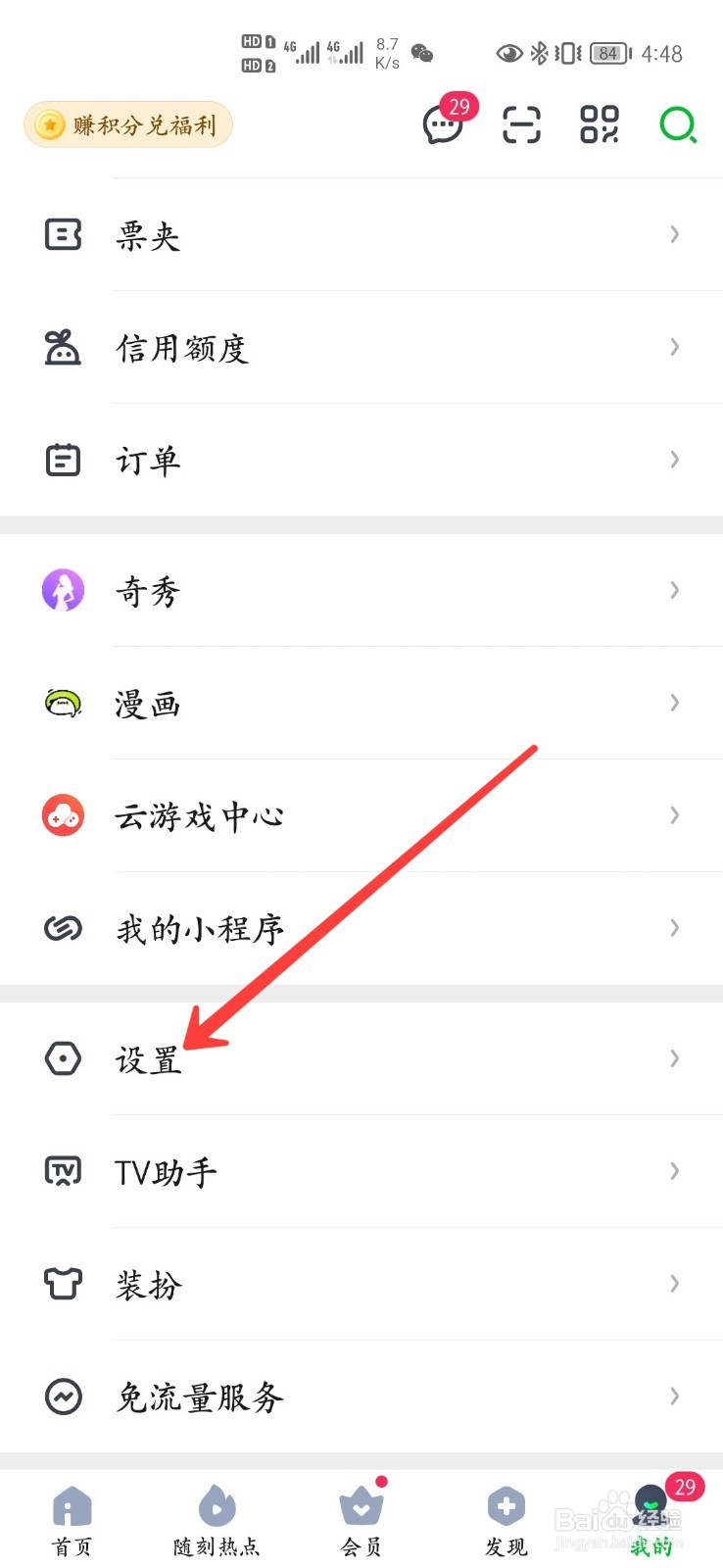Image resolution: width=723 pixels, height=1568 pixels.
Task: Open the 赚积分兑福利 rewards banner
Action: [127, 124]
